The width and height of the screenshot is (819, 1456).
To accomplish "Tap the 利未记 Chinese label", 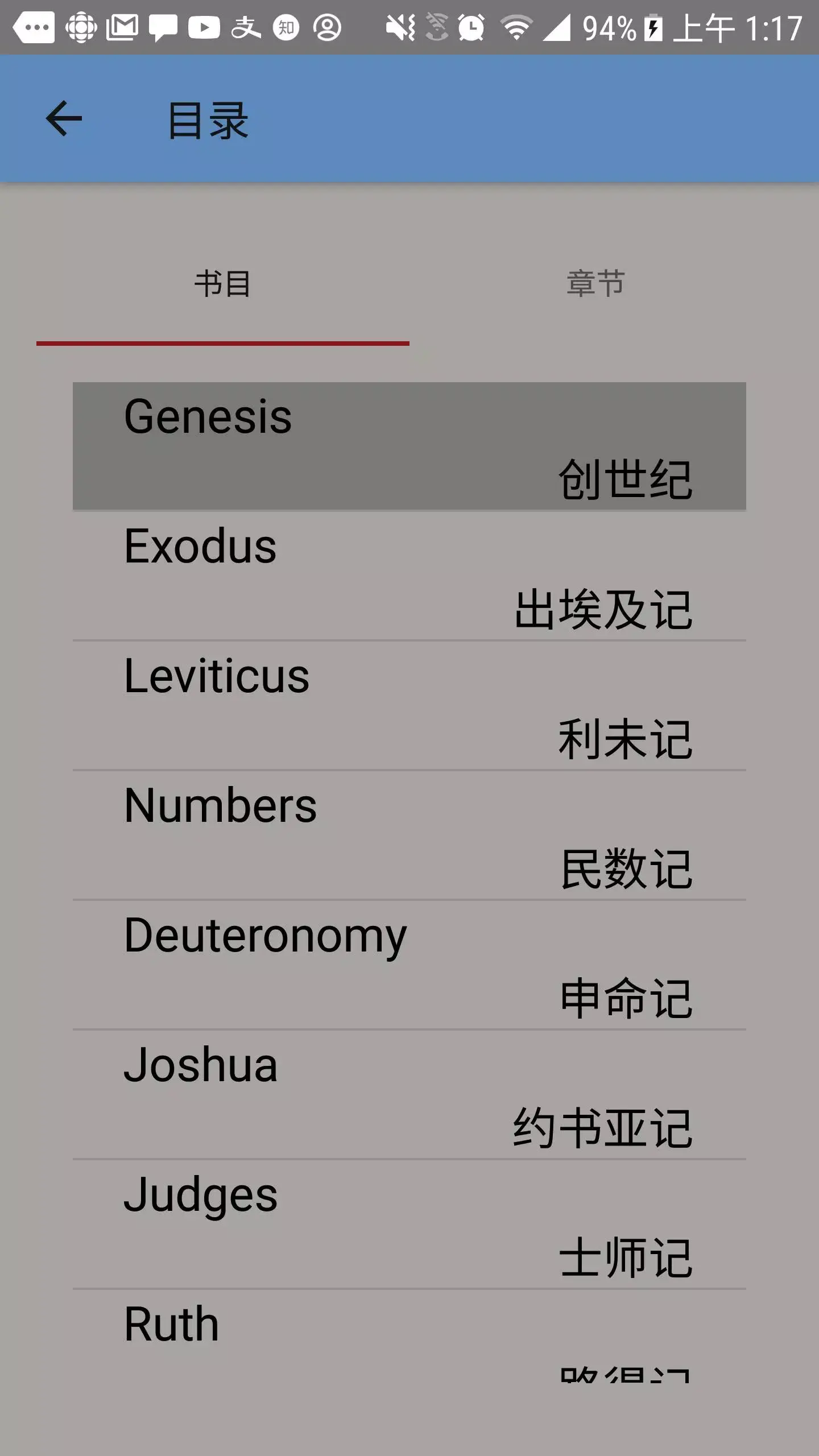I will 626,737.
